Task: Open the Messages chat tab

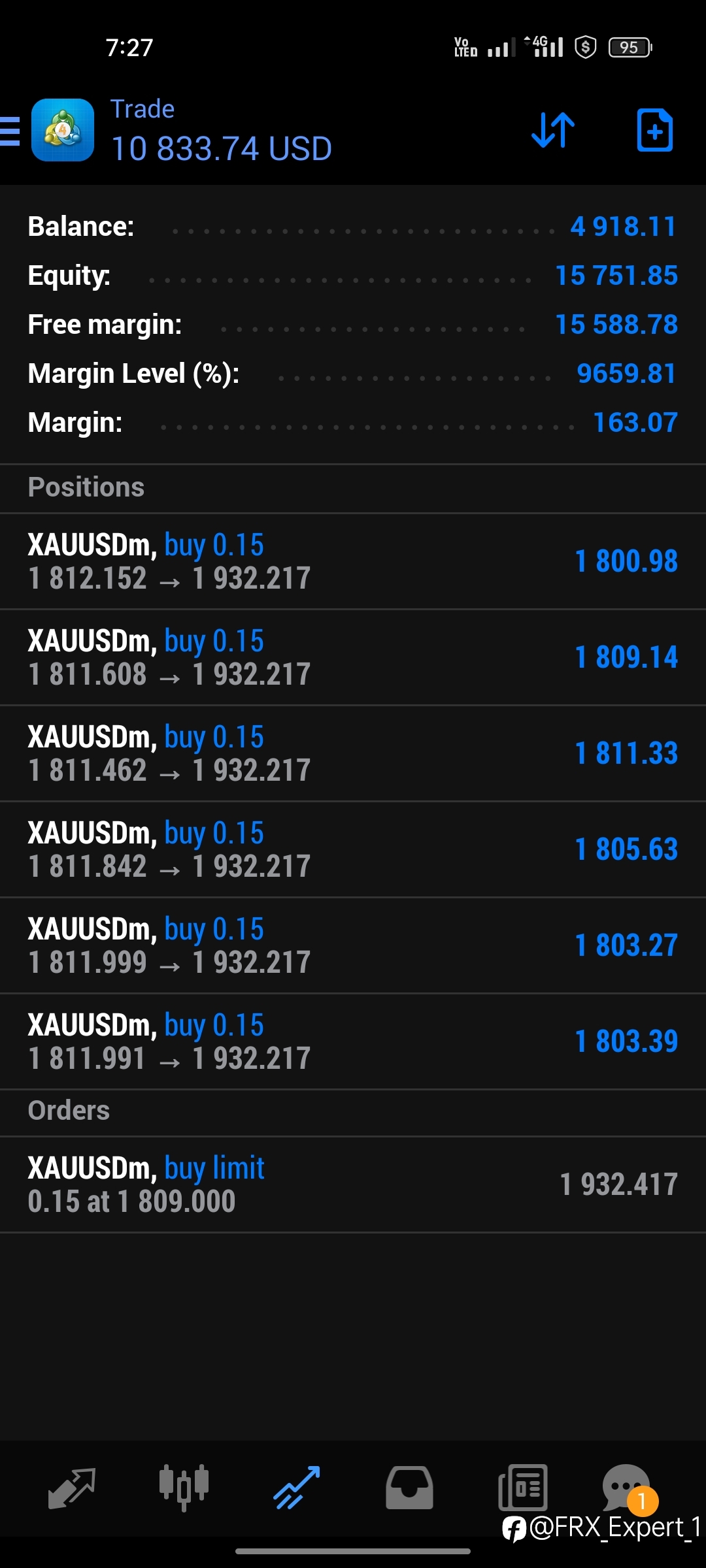Action: pyautogui.click(x=628, y=1488)
